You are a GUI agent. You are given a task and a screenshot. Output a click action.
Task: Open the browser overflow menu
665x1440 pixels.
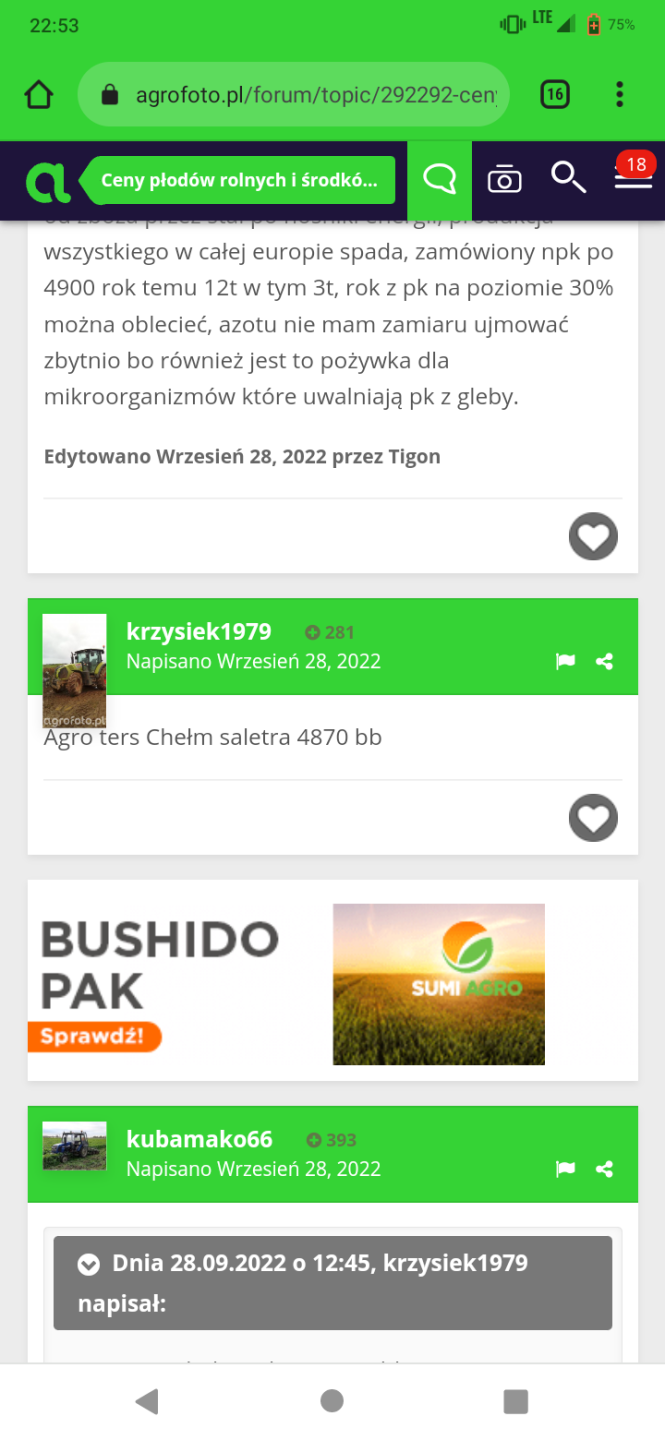point(620,95)
